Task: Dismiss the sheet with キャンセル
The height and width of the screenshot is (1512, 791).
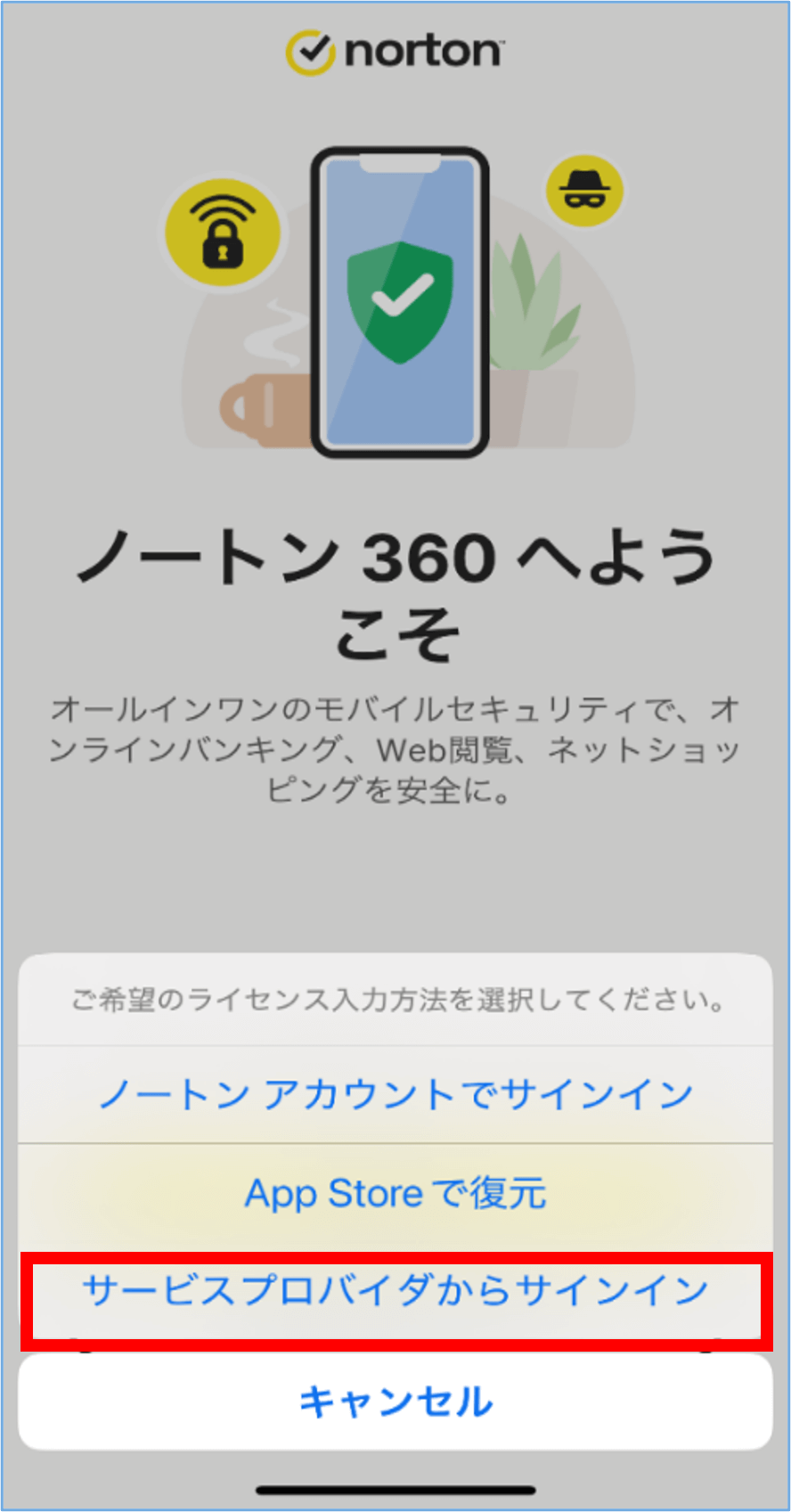Action: 395,1402
